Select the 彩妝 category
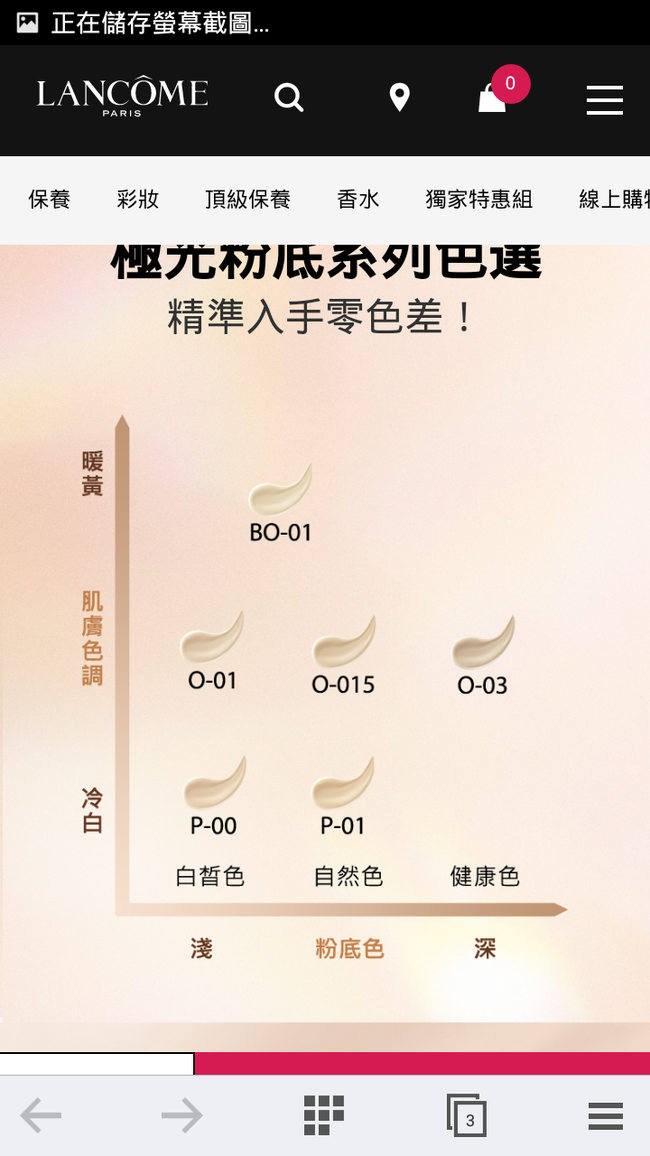Viewport: 650px width, 1156px height. click(138, 200)
